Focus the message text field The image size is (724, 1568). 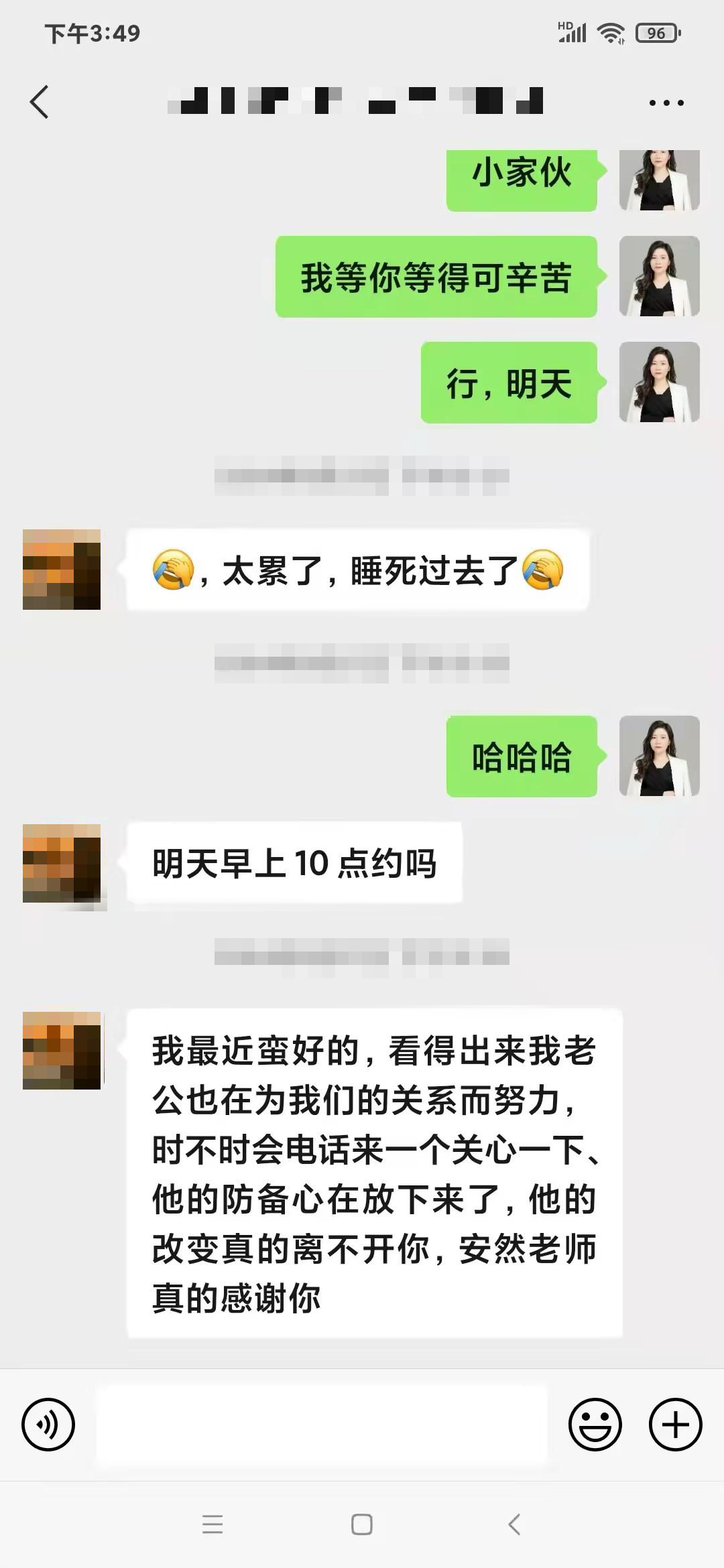322,1425
